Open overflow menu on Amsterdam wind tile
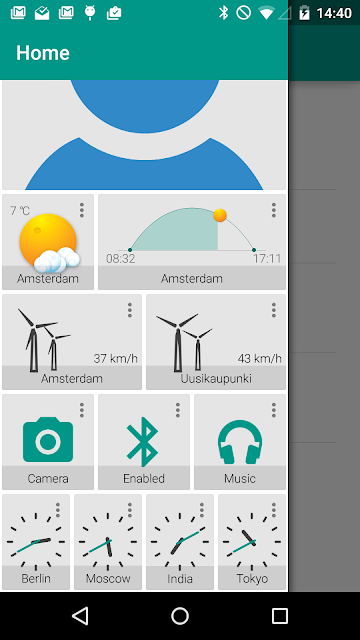 pyautogui.click(x=130, y=310)
